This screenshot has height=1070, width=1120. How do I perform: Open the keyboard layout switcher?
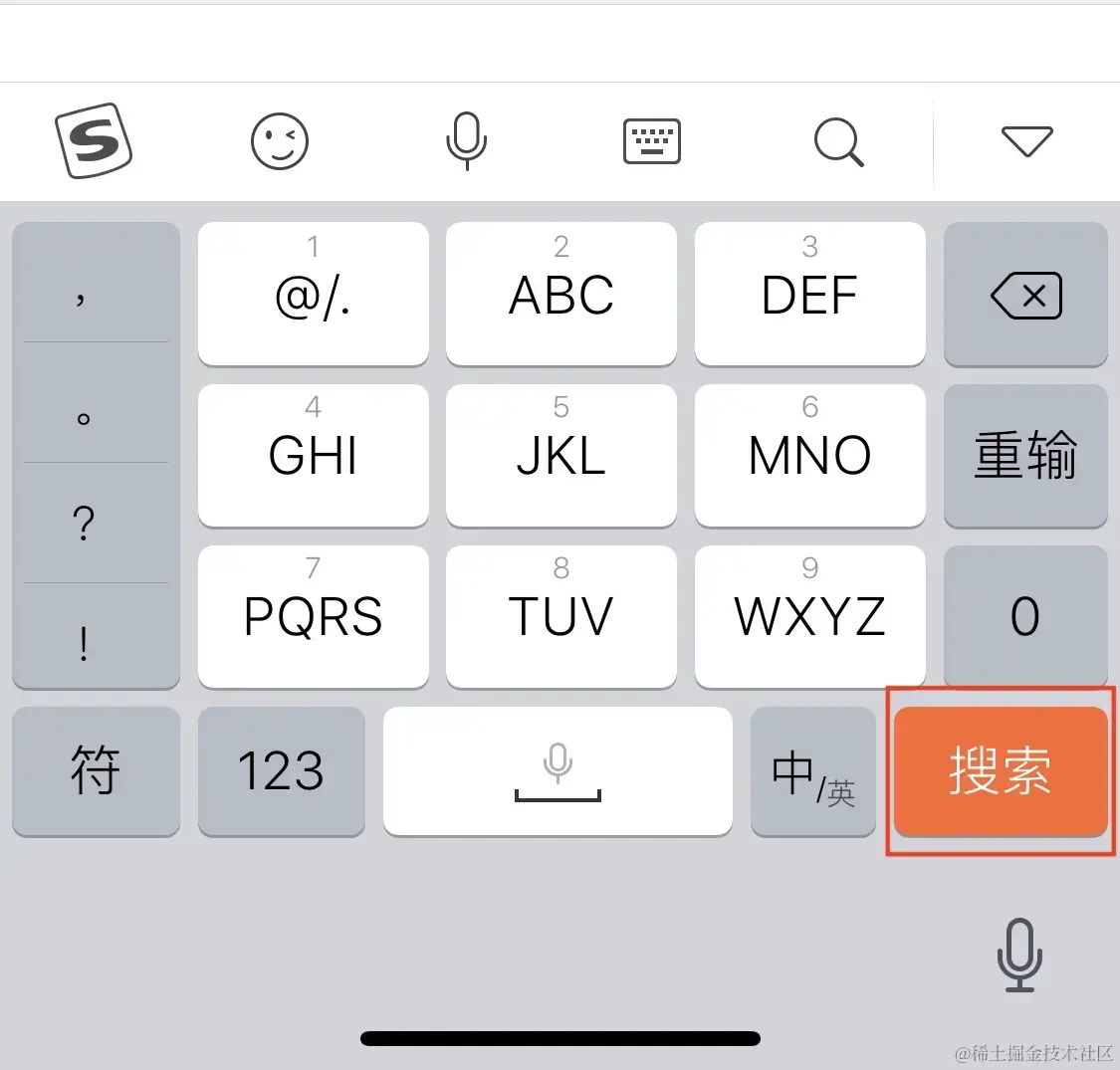point(651,141)
